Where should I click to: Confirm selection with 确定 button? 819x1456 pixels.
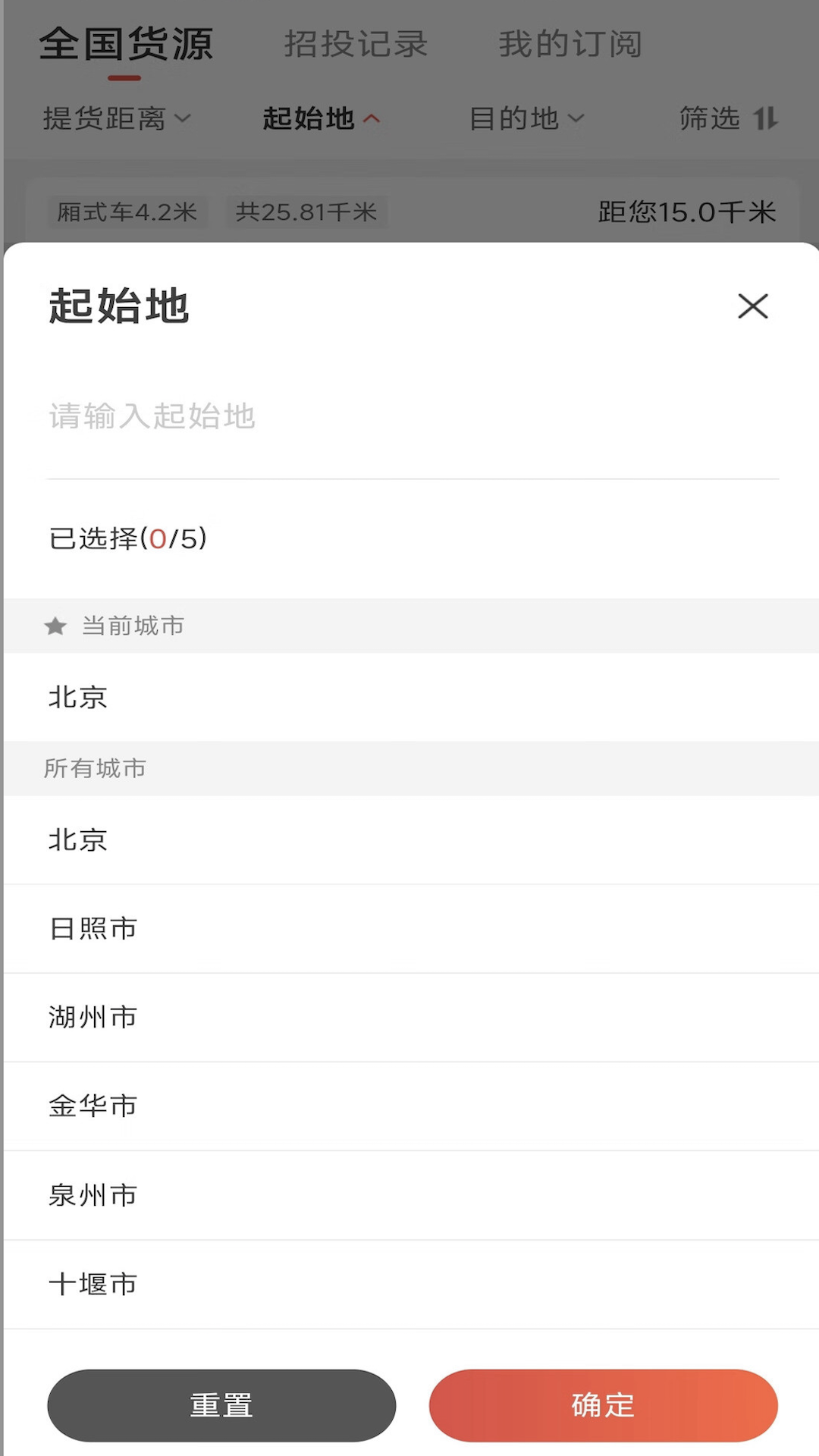(603, 1405)
